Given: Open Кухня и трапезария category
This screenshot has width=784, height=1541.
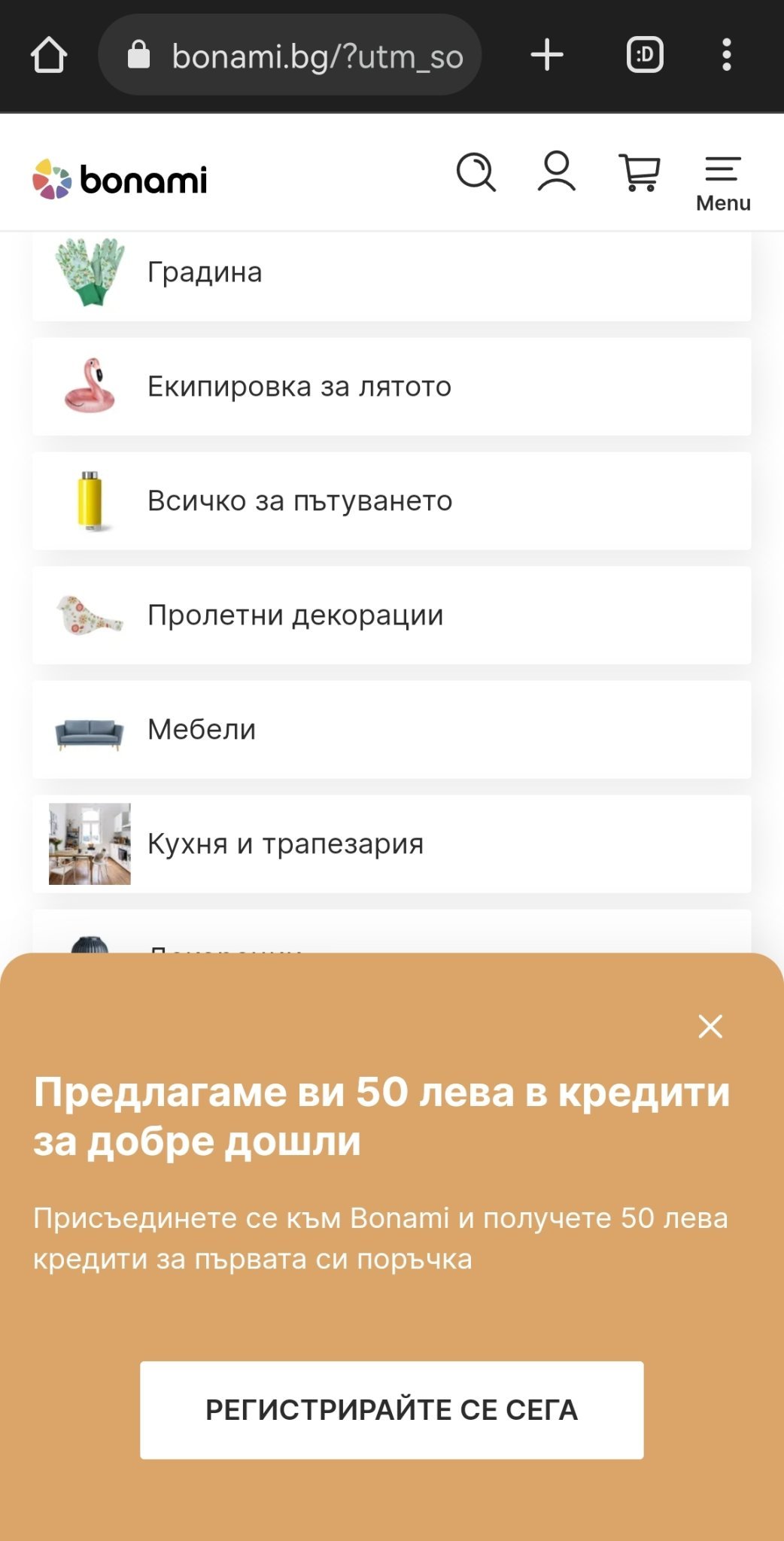Looking at the screenshot, I should click(x=391, y=844).
